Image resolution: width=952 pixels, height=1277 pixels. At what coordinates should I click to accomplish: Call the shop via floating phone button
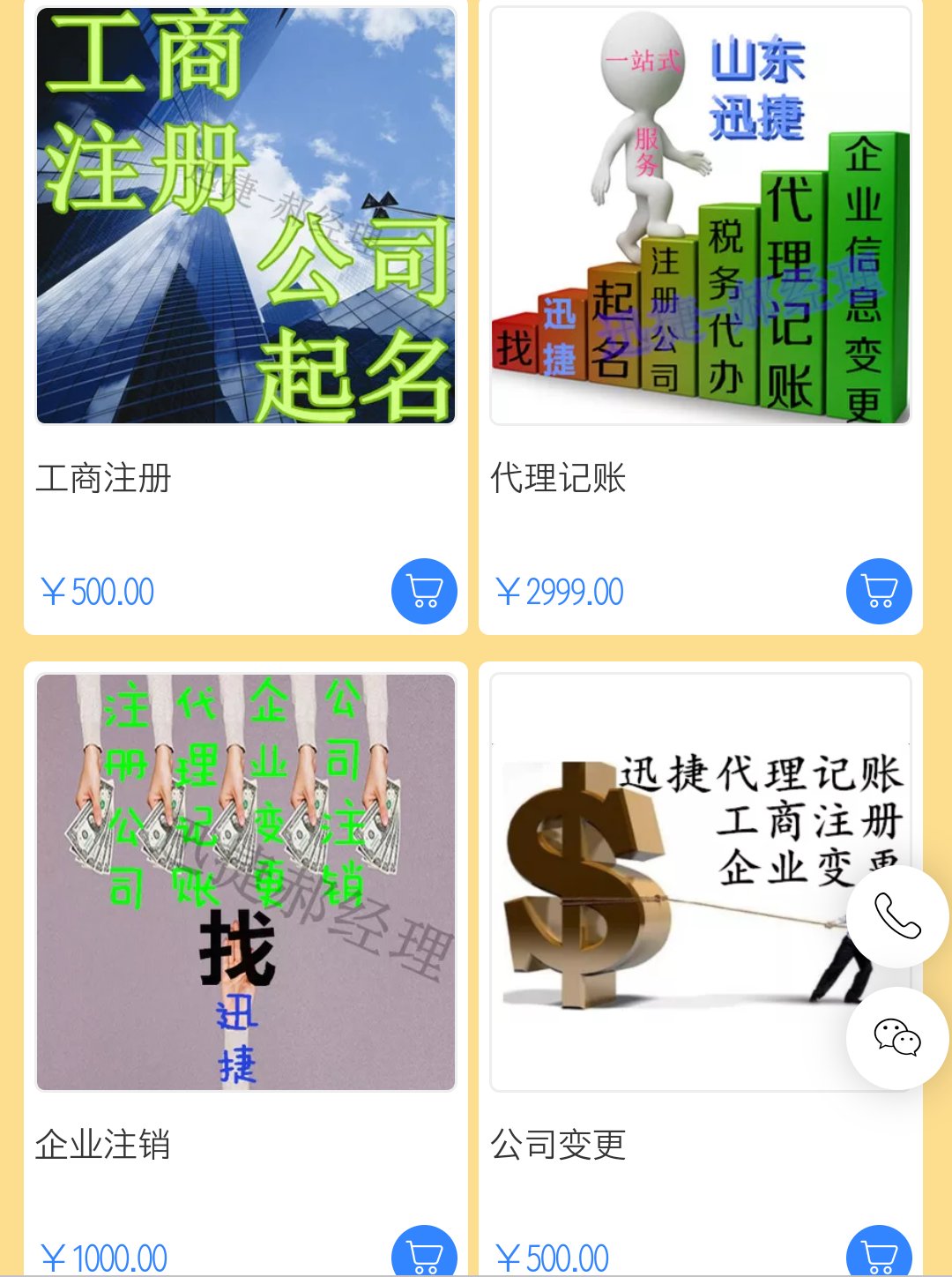pos(897,917)
